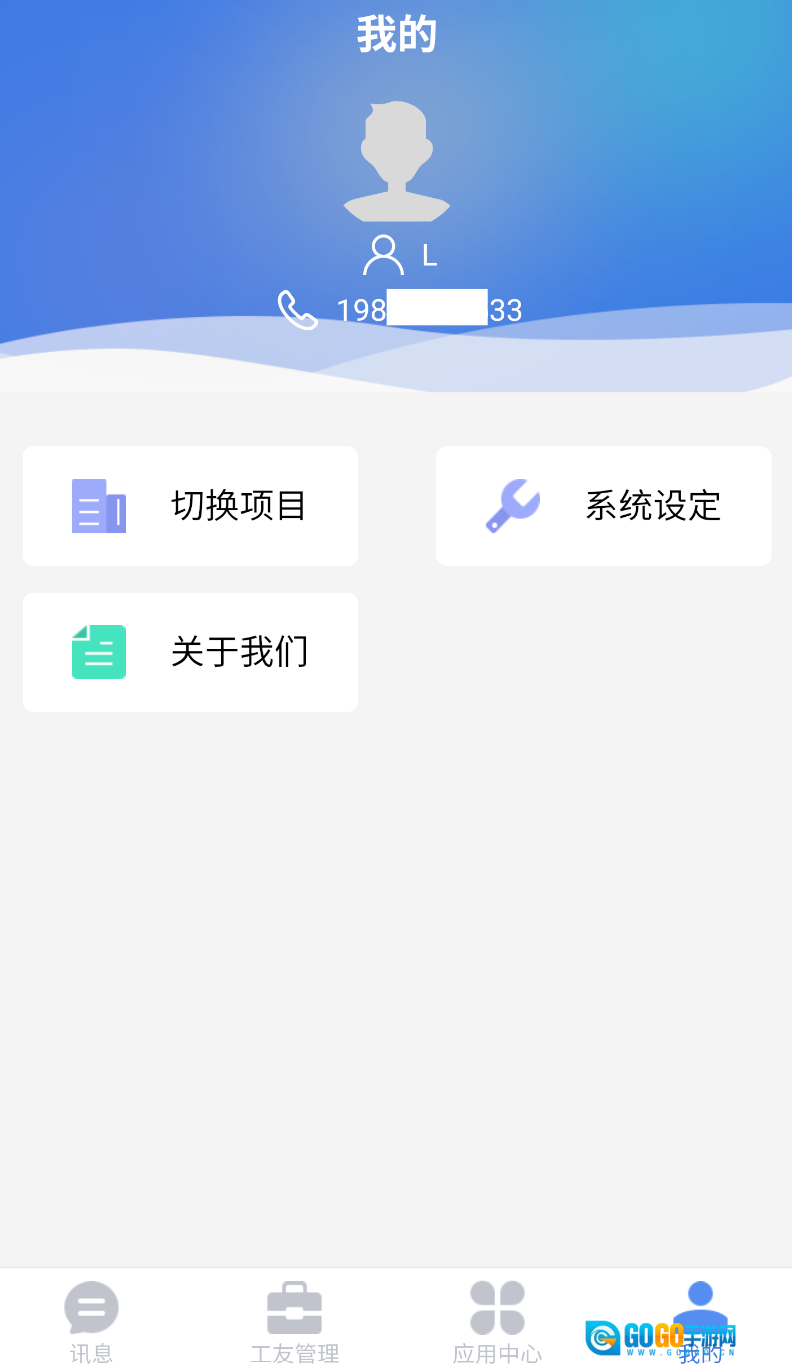
Task: View the 关于我们 about page
Action: pos(190,652)
